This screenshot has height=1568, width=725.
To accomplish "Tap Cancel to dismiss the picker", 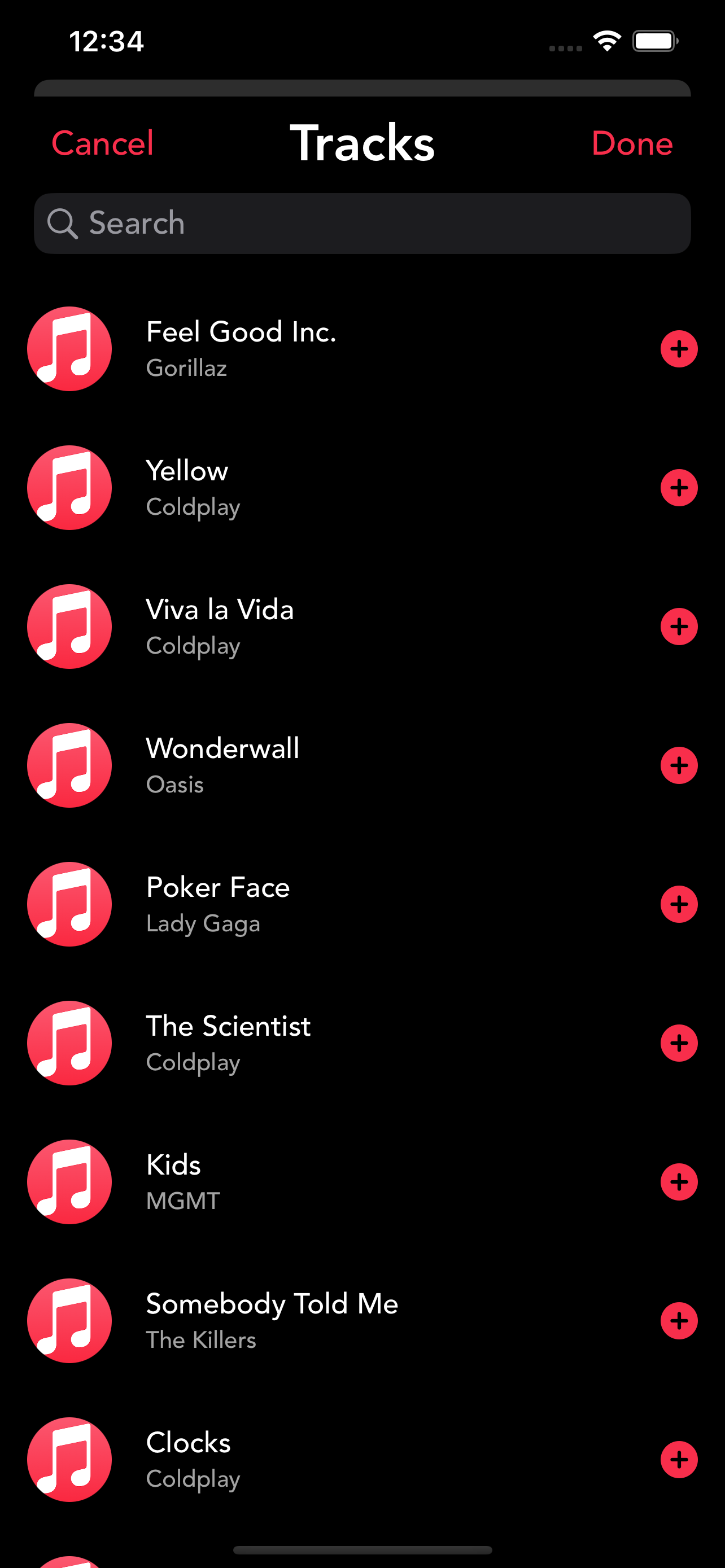I will [102, 144].
